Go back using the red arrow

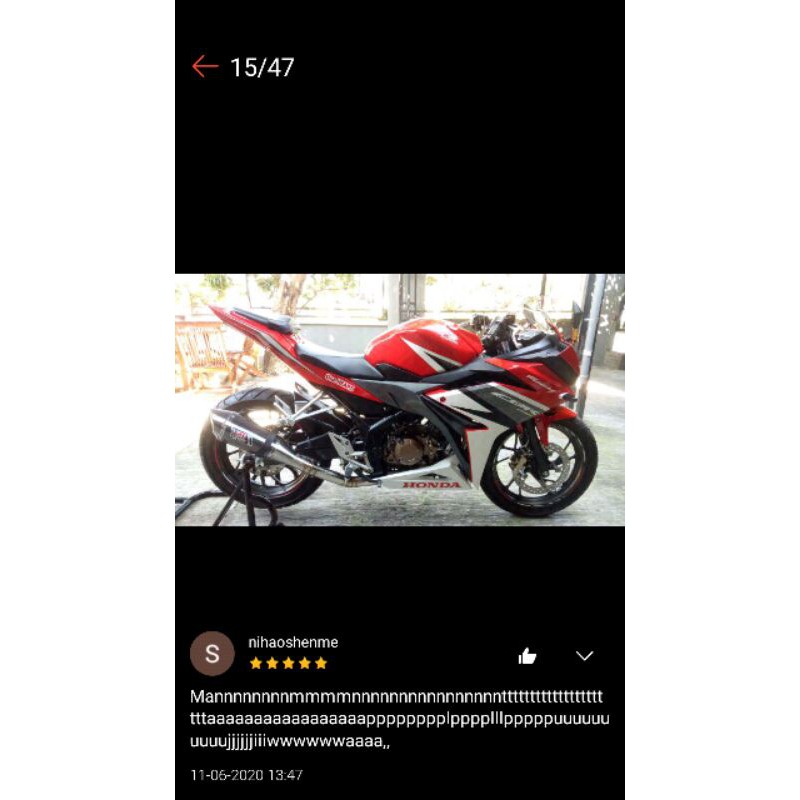(205, 67)
